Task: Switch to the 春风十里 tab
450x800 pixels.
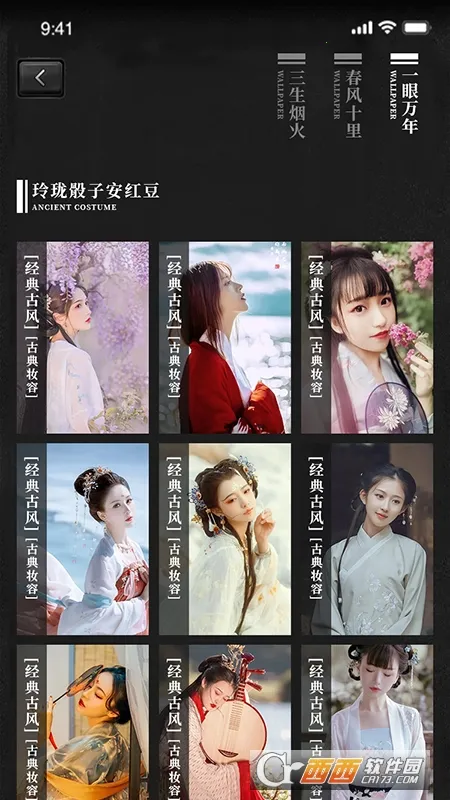Action: point(348,95)
